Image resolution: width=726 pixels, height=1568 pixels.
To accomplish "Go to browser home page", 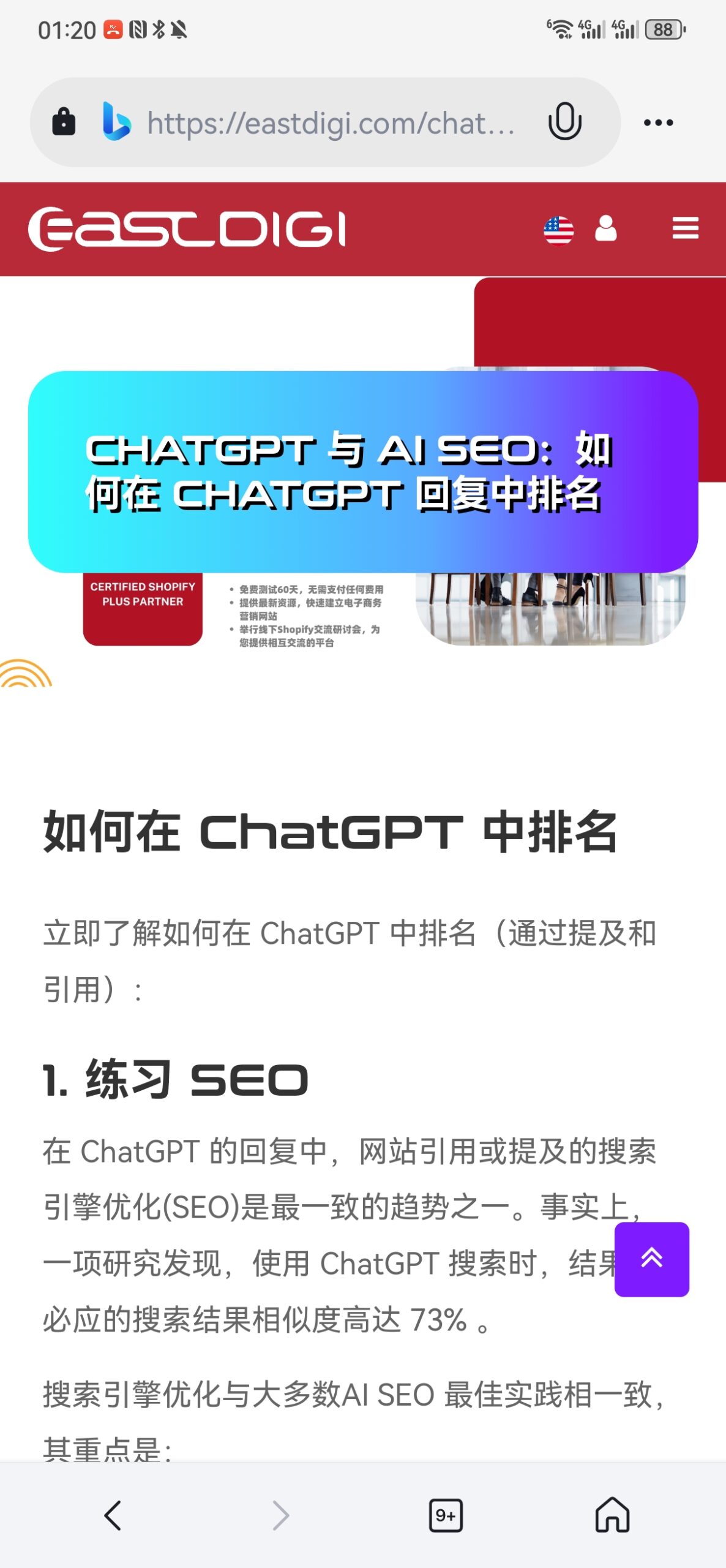I will pos(612,1515).
